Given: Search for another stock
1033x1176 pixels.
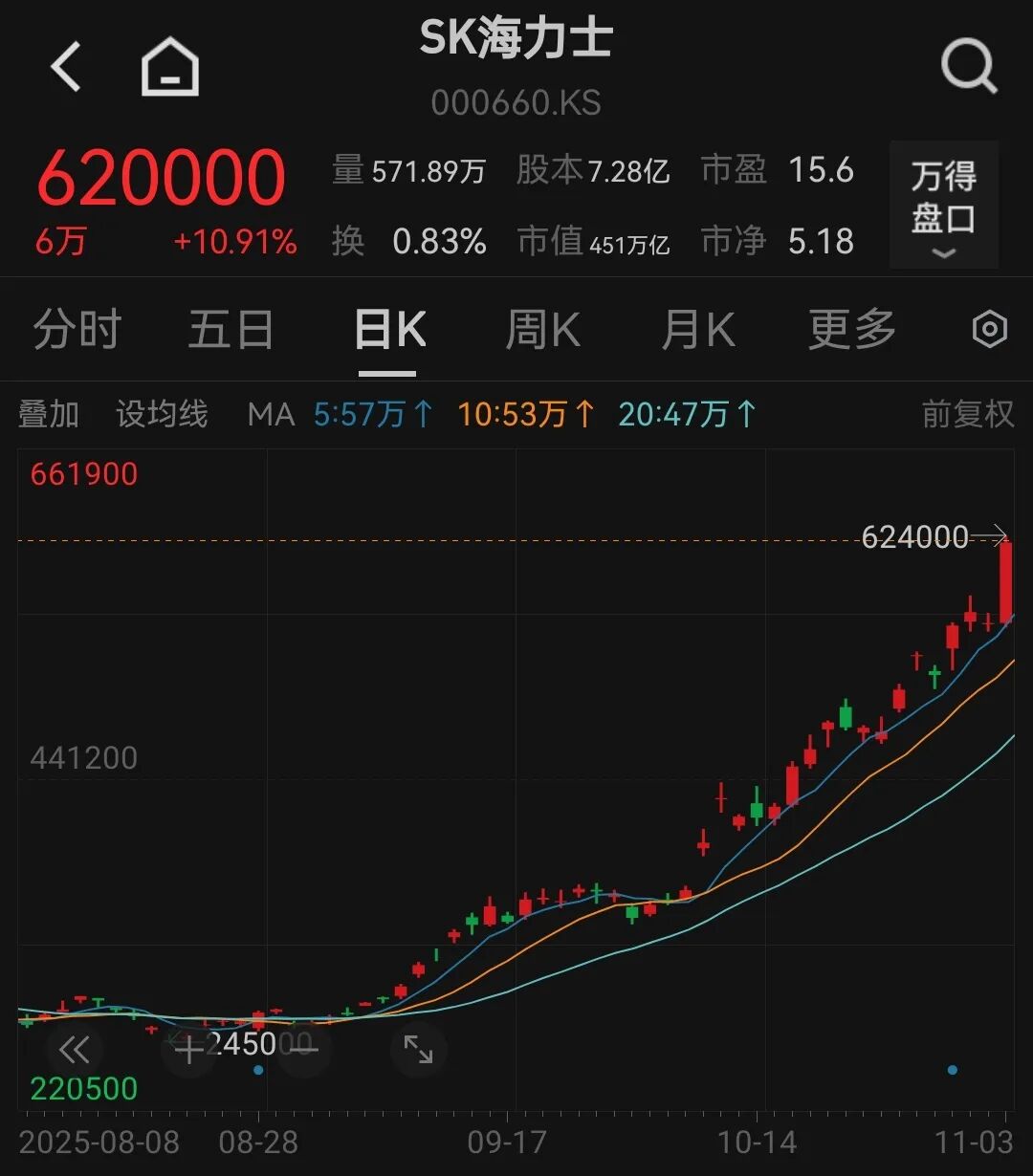Looking at the screenshot, I should [968, 68].
